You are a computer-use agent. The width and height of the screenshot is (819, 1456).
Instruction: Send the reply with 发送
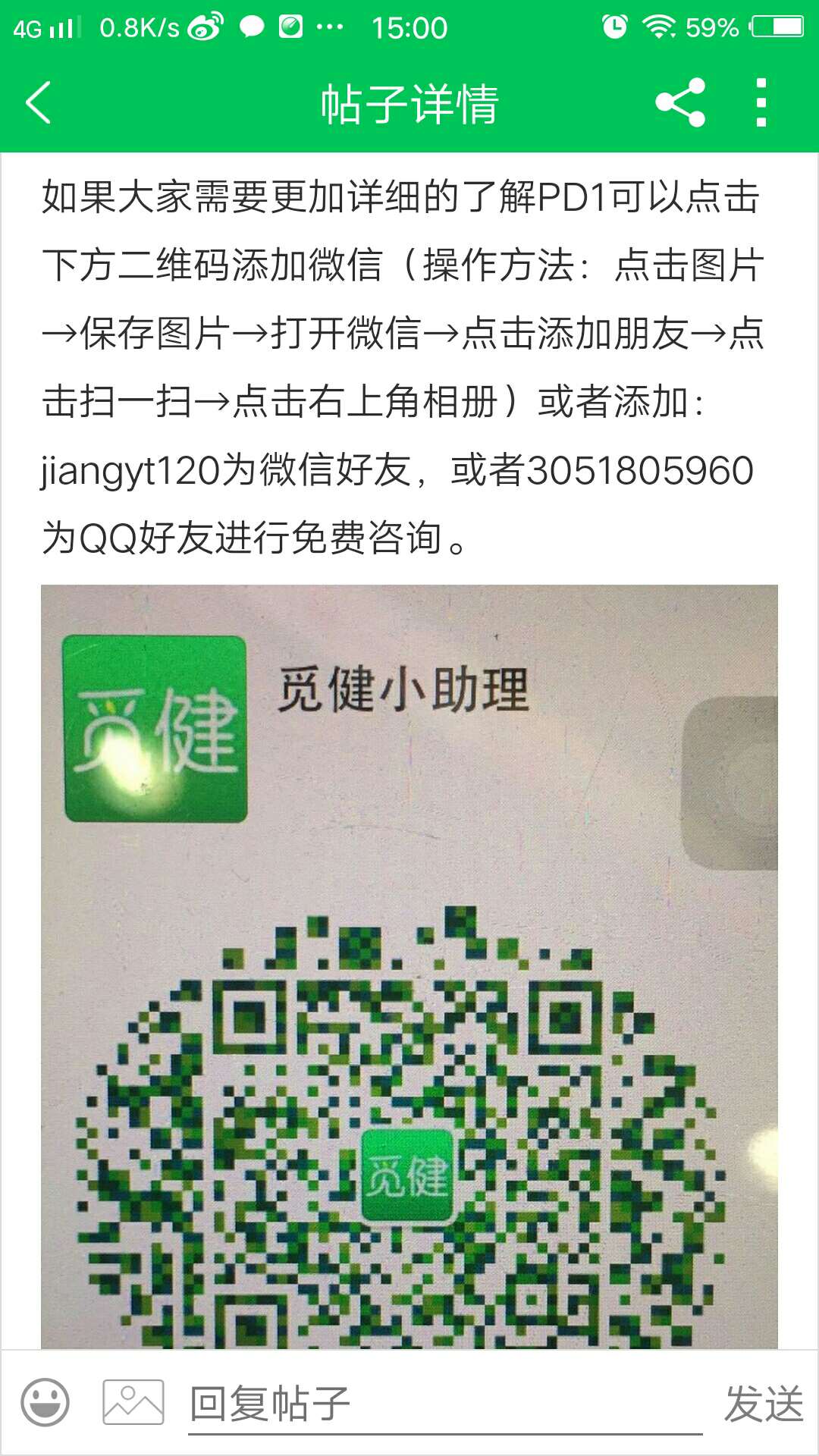click(x=763, y=1404)
